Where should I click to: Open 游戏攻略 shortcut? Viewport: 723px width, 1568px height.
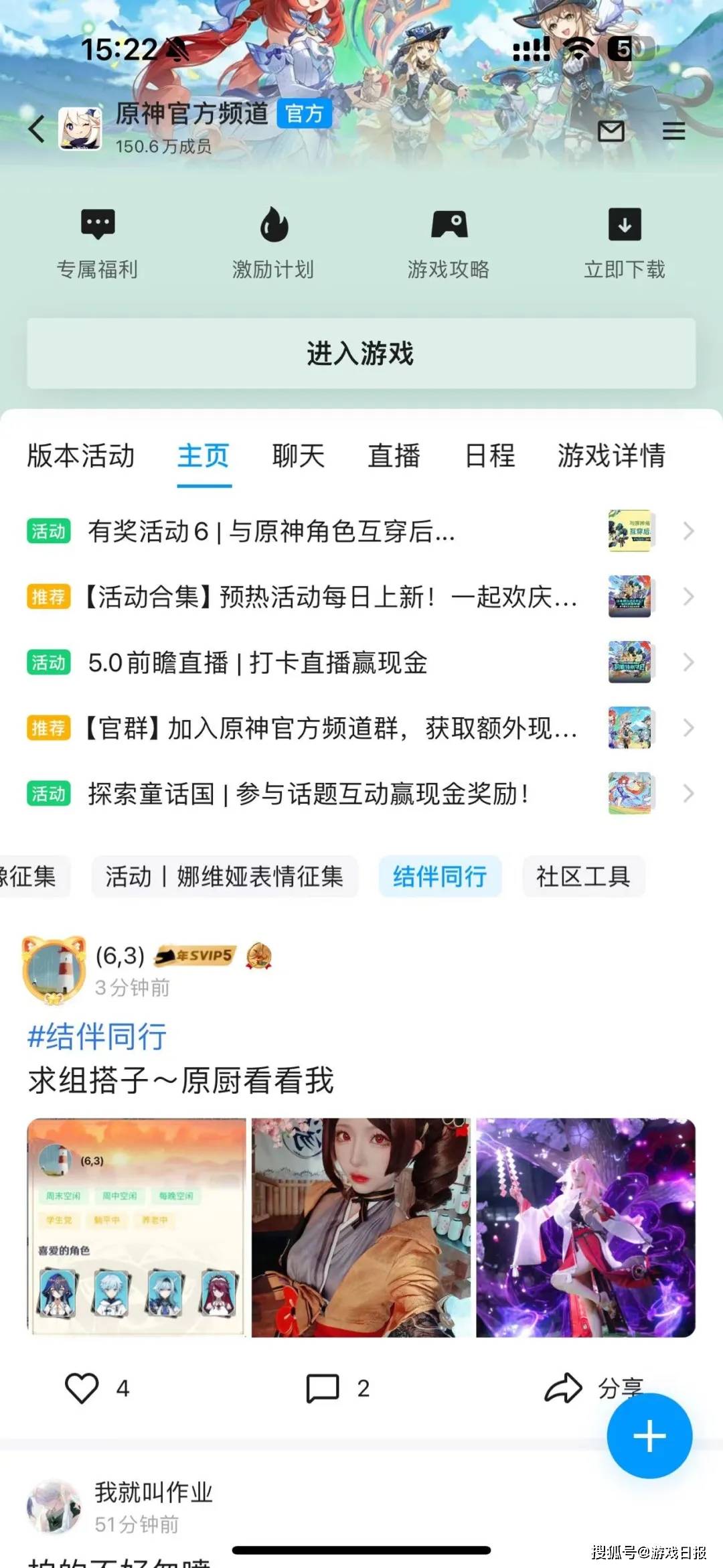coord(449,242)
